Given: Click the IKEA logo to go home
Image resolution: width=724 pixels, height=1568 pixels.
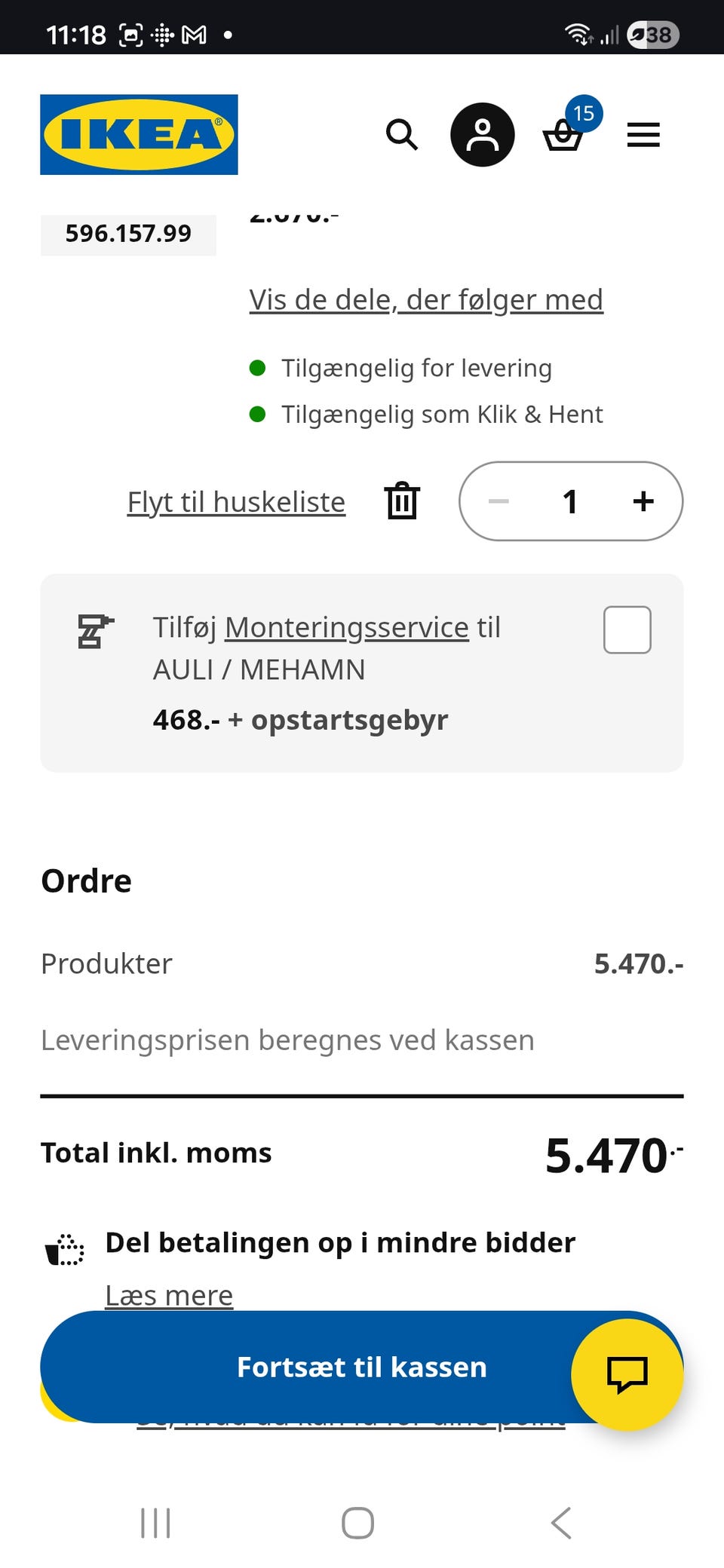Looking at the screenshot, I should click(139, 136).
